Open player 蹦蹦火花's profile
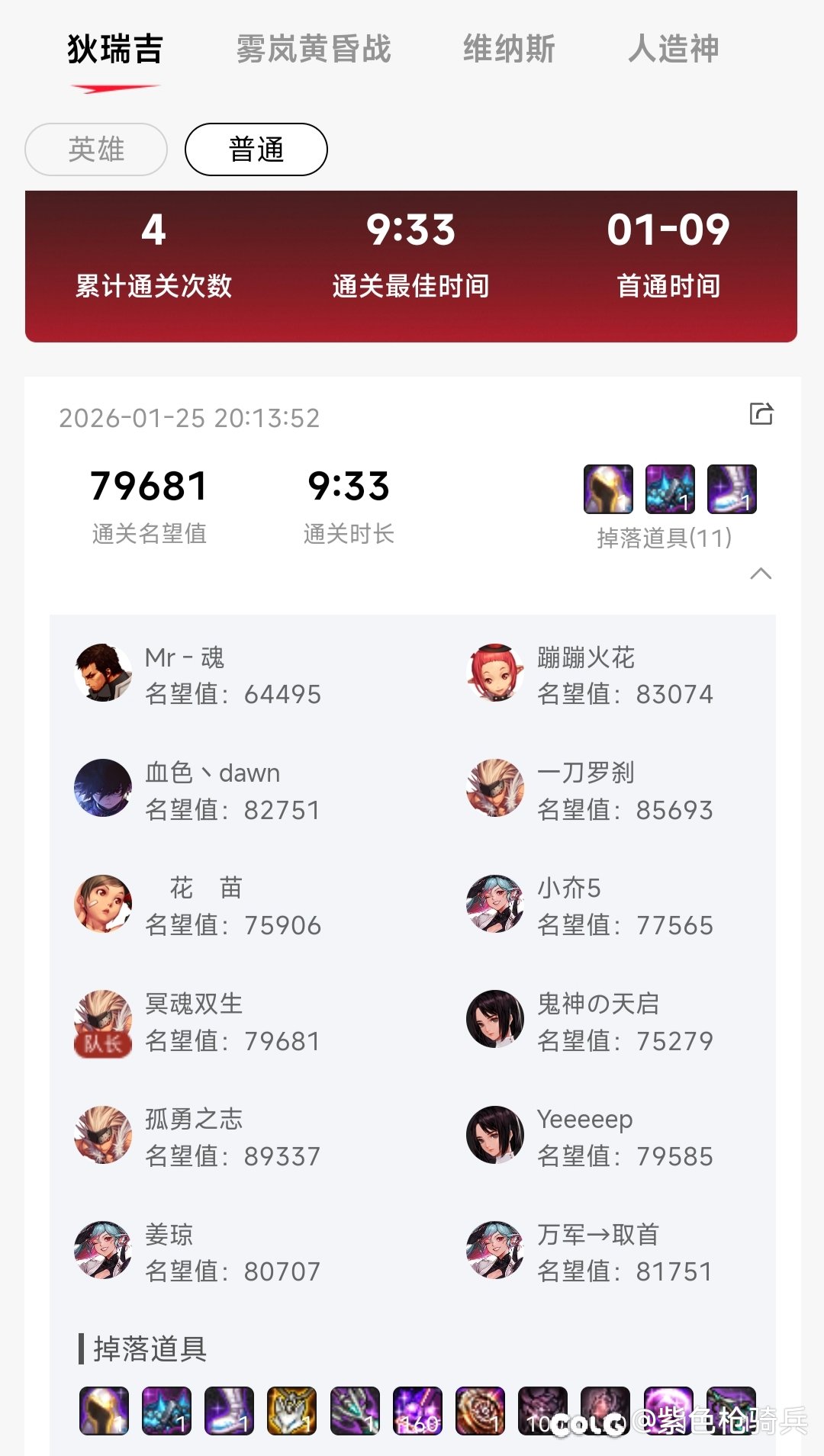The width and height of the screenshot is (824, 1456). (495, 673)
